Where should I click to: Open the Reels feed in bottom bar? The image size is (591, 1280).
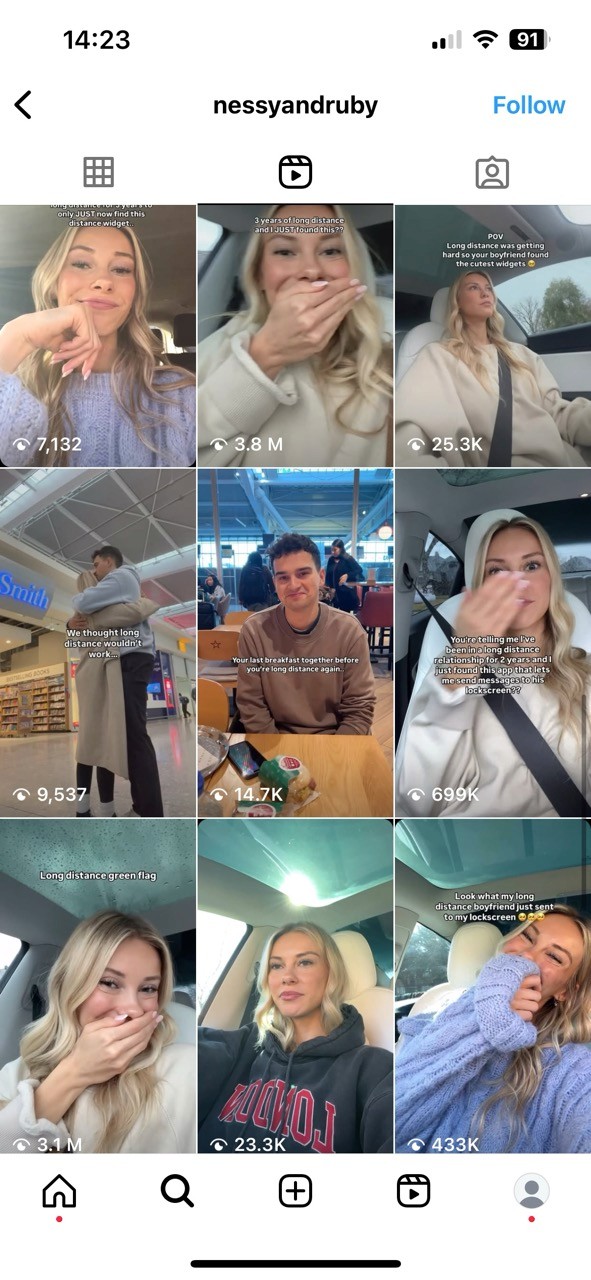(413, 1191)
